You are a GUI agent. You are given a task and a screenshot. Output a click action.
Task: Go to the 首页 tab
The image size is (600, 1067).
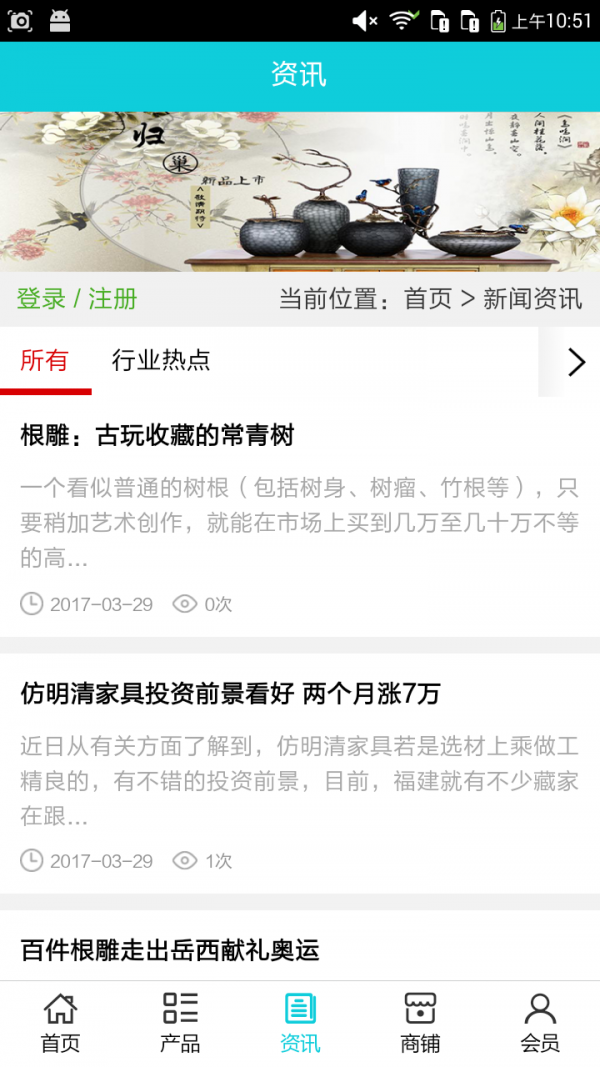coord(60,1023)
